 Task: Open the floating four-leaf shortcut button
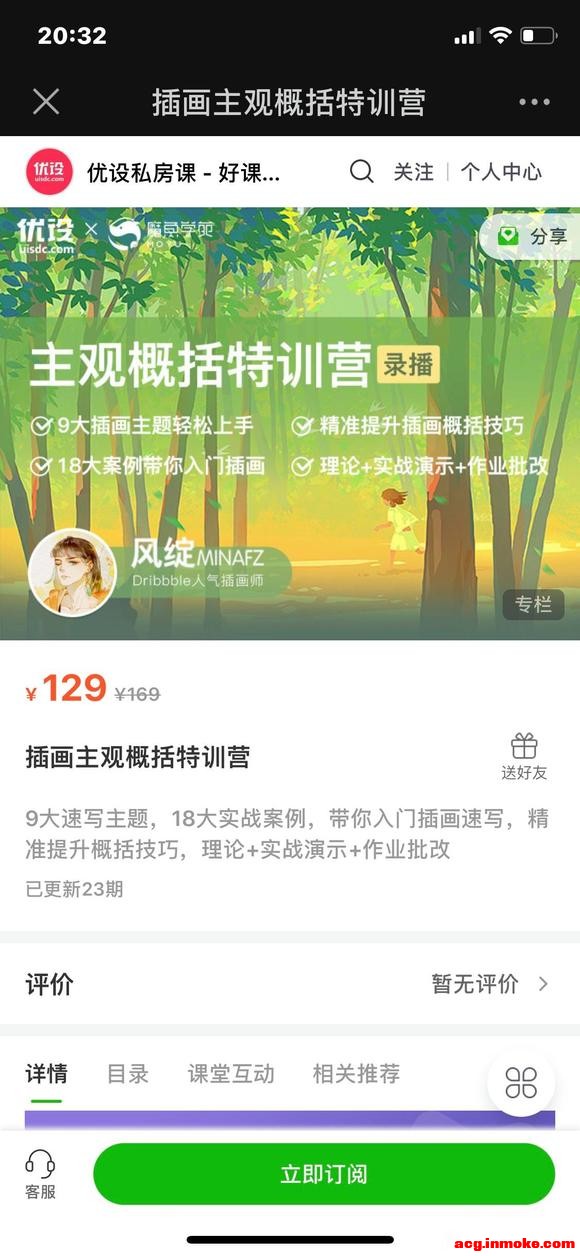521,1082
